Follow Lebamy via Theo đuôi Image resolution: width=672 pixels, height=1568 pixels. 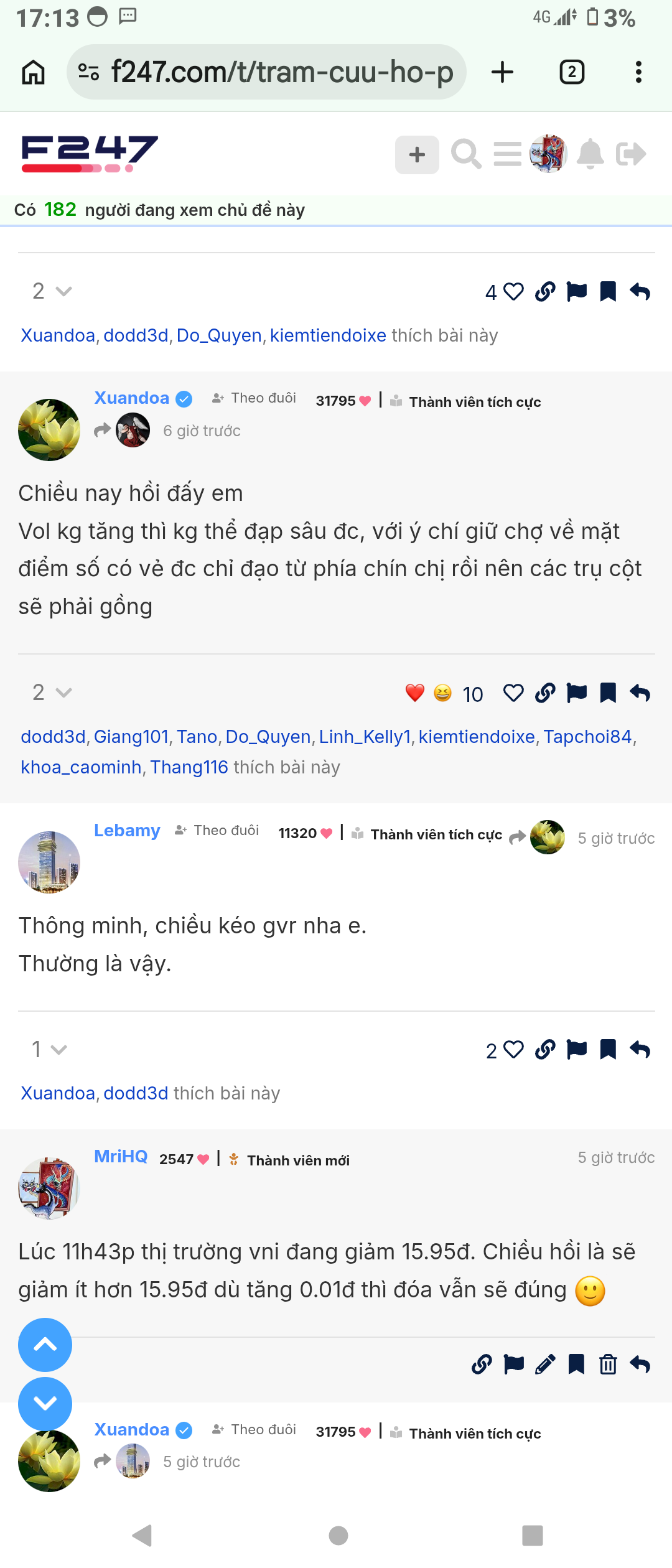click(x=217, y=831)
